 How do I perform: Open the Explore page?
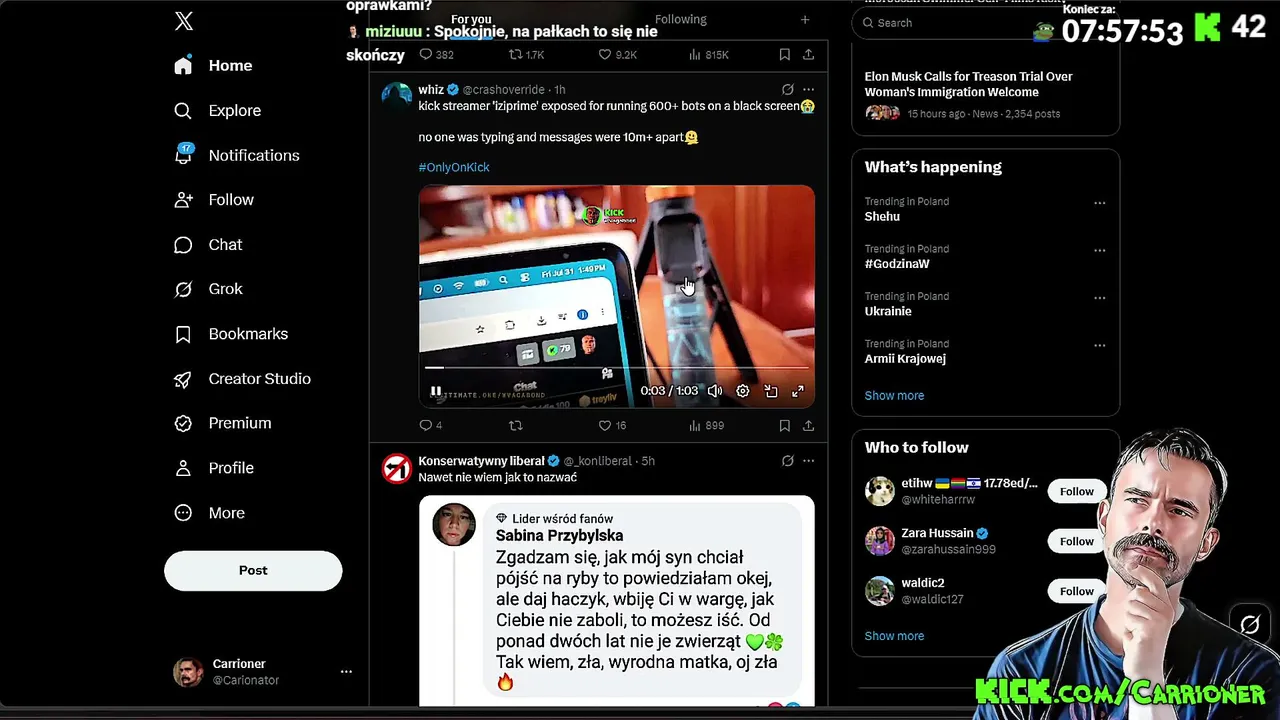(x=217, y=110)
